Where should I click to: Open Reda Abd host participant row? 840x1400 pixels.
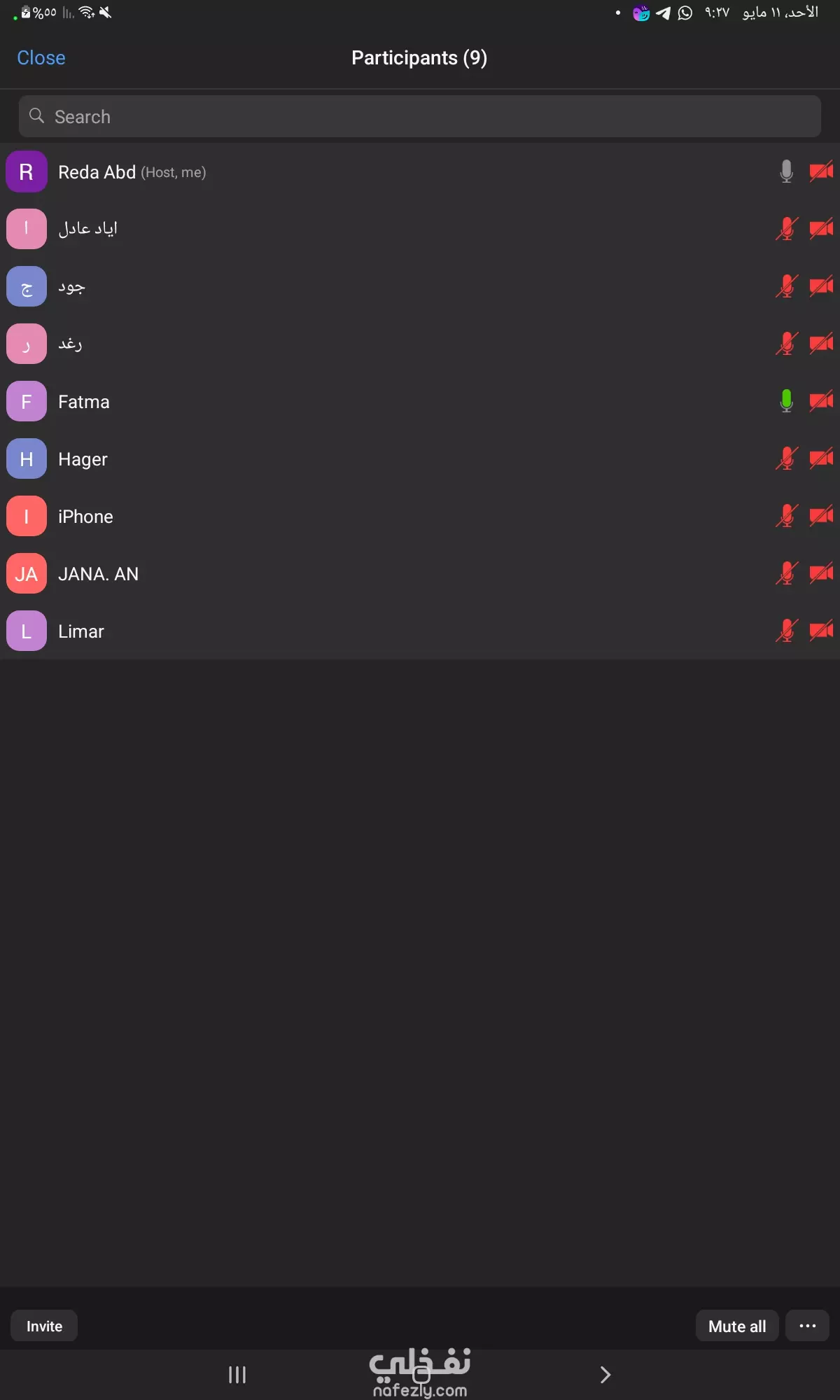[x=420, y=172]
